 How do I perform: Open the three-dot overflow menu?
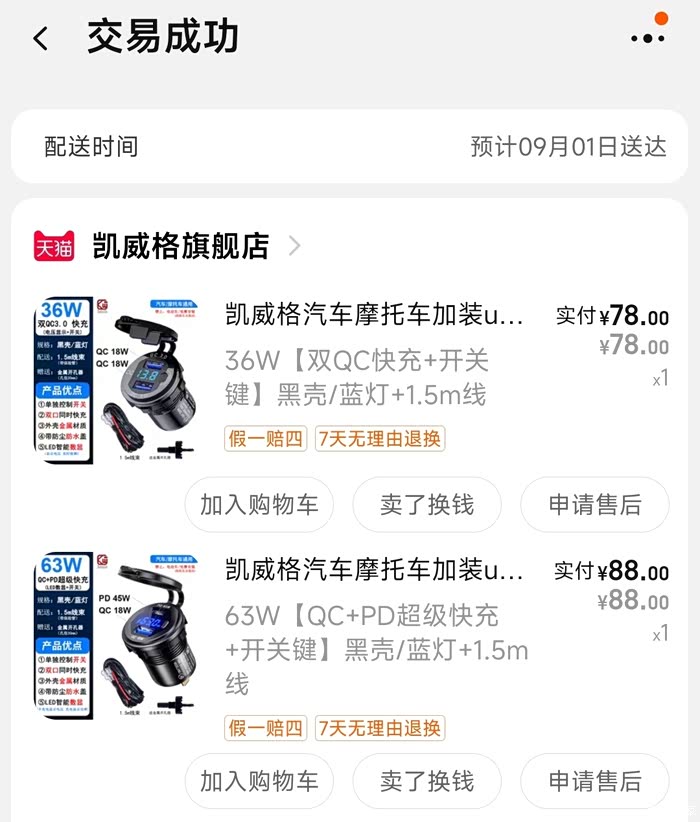coord(647,38)
